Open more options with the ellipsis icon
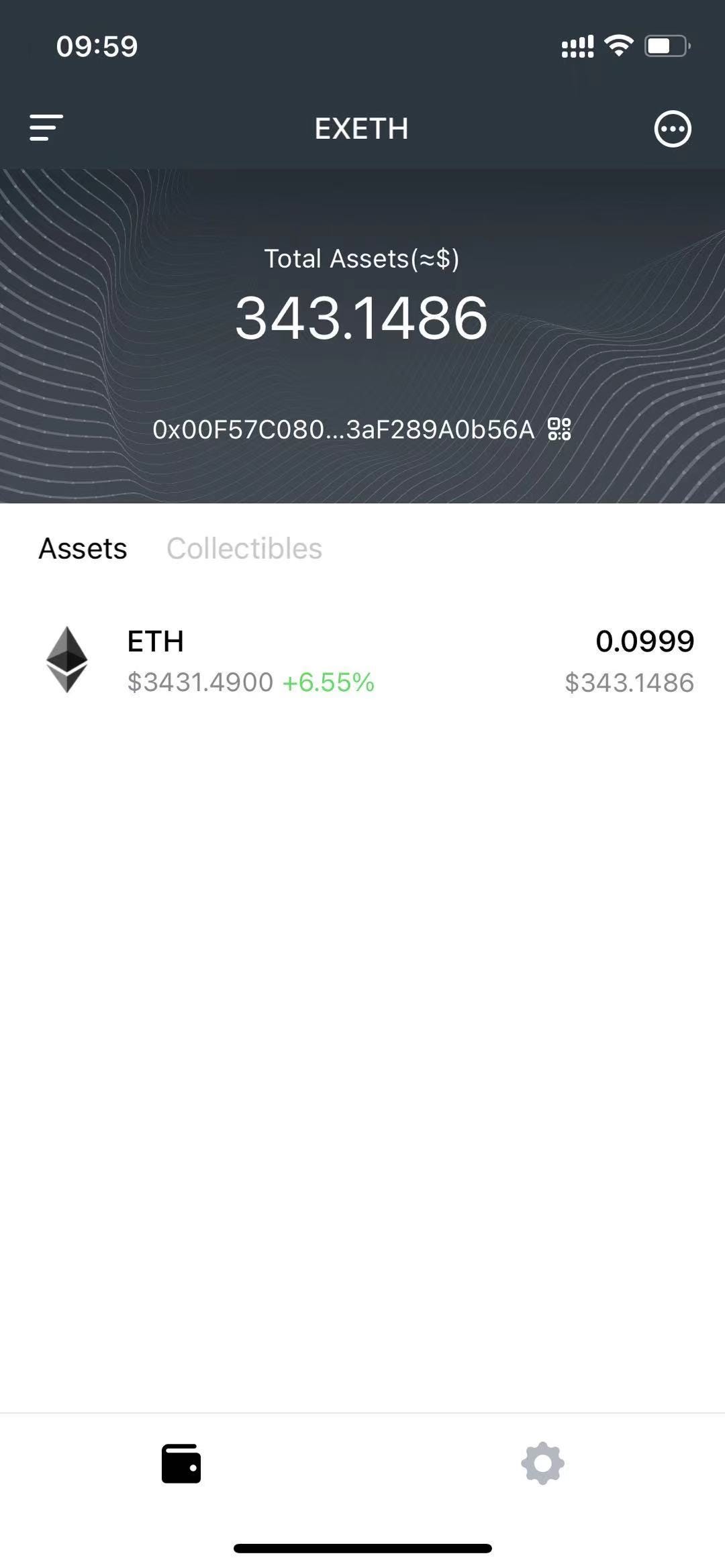Viewport: 725px width, 1568px height. pyautogui.click(x=673, y=128)
